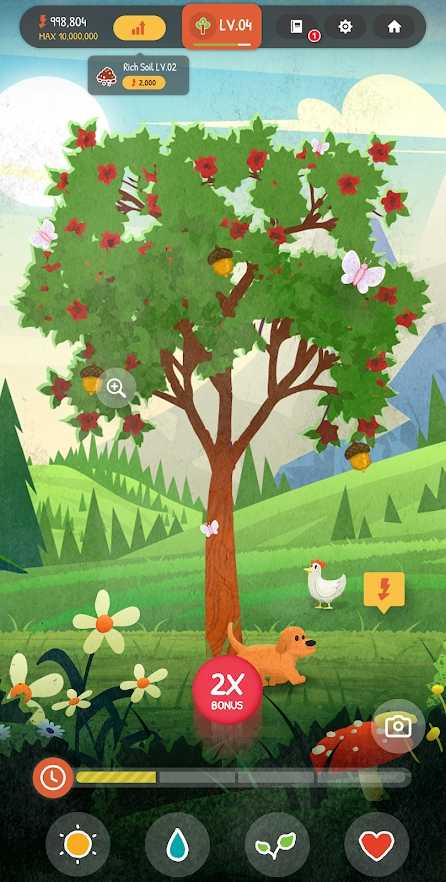The height and width of the screenshot is (882, 446).
Task: Tap the clock timer icon
Action: [53, 778]
